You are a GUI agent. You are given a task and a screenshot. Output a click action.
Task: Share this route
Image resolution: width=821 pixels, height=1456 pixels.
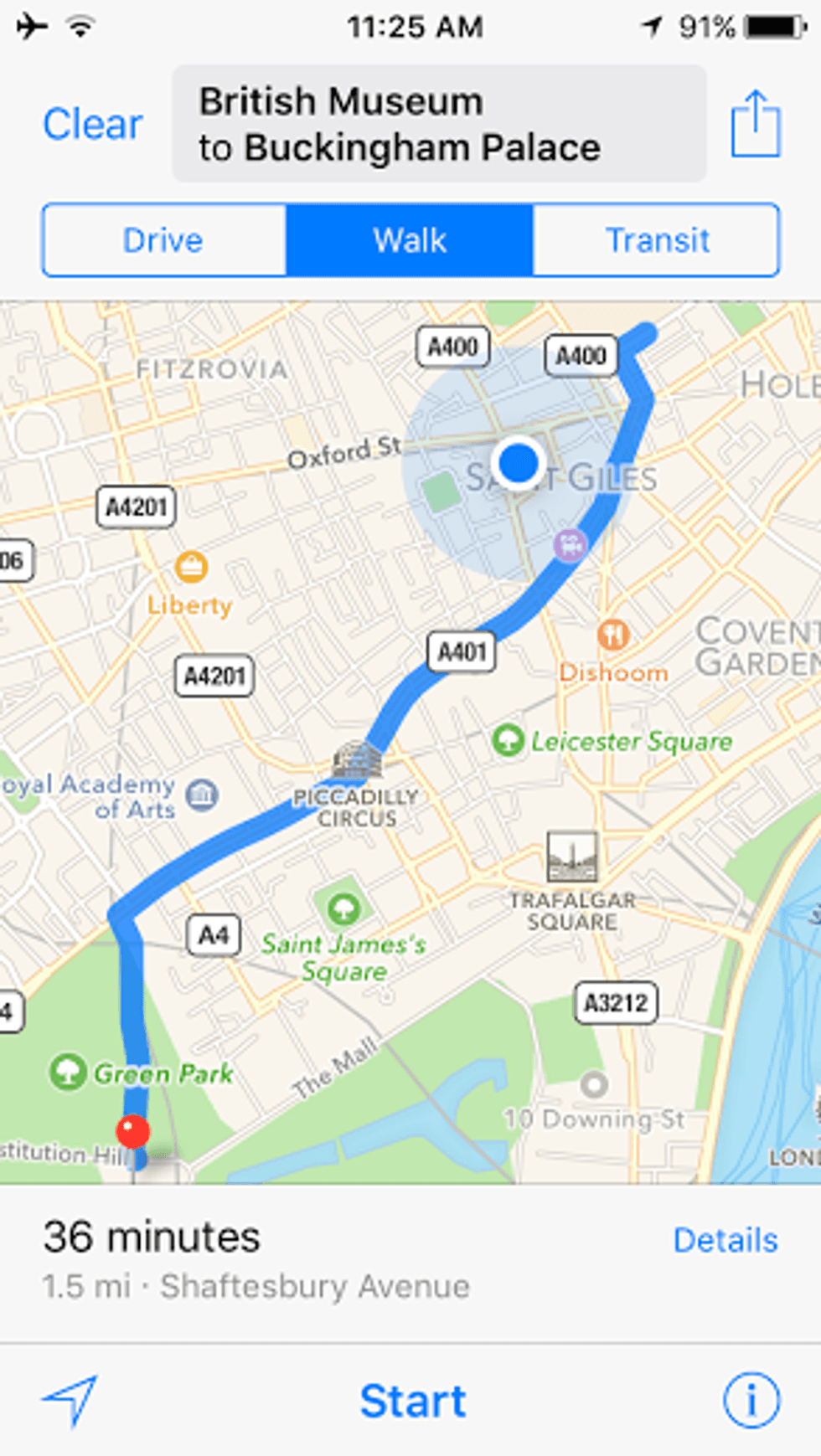click(755, 124)
